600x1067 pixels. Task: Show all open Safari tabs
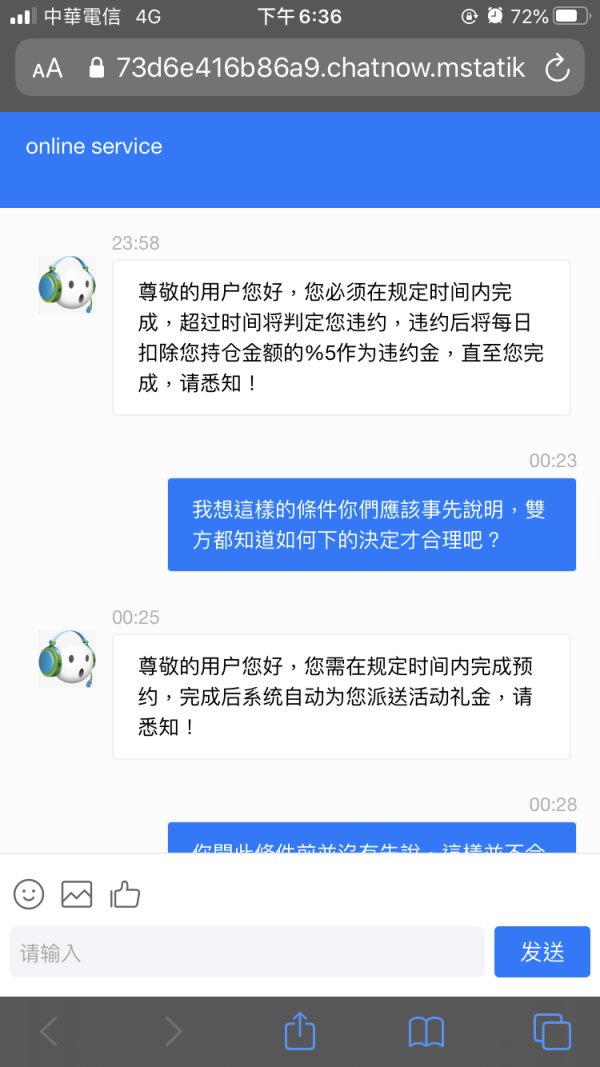(x=552, y=1032)
